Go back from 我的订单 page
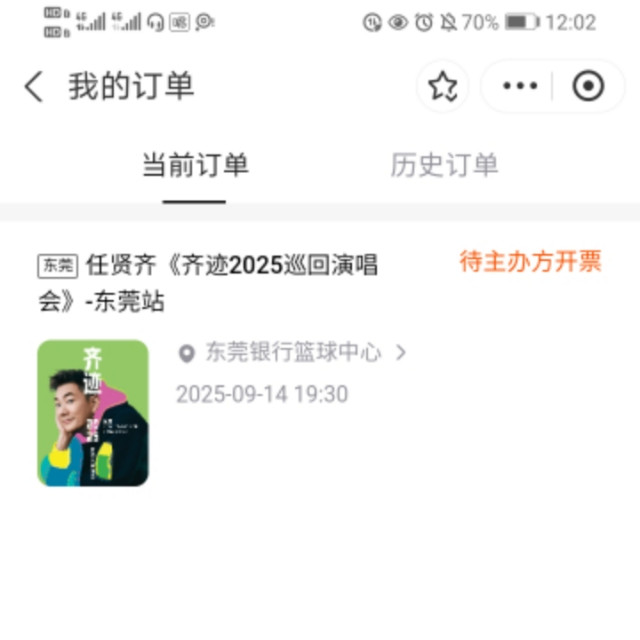640x640 pixels. pyautogui.click(x=34, y=87)
